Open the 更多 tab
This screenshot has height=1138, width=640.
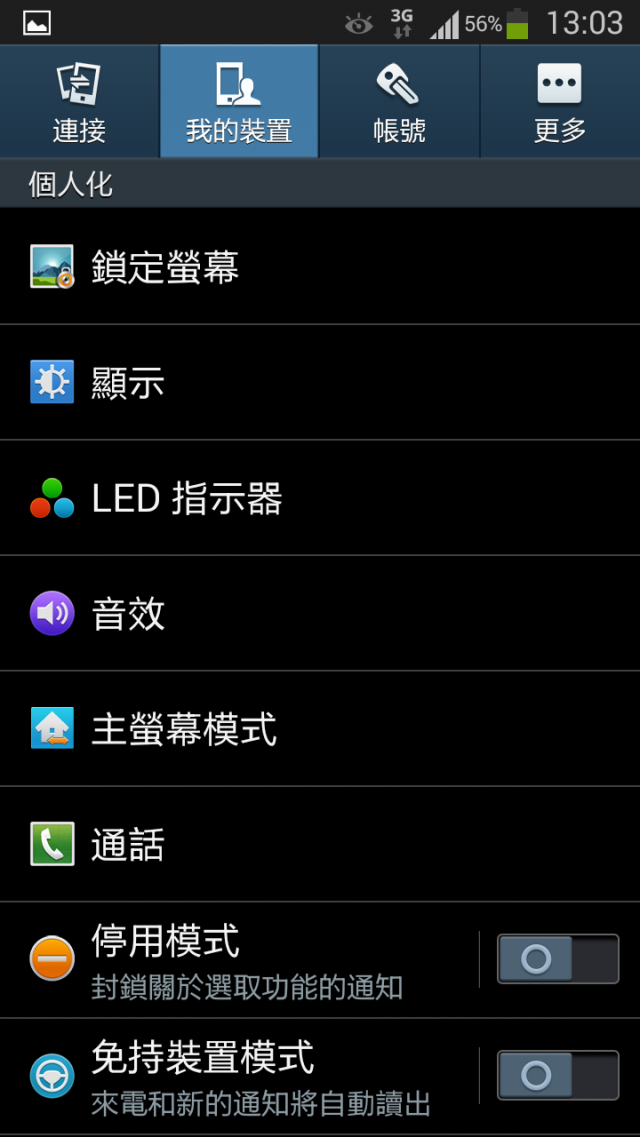pyautogui.click(x=560, y=101)
